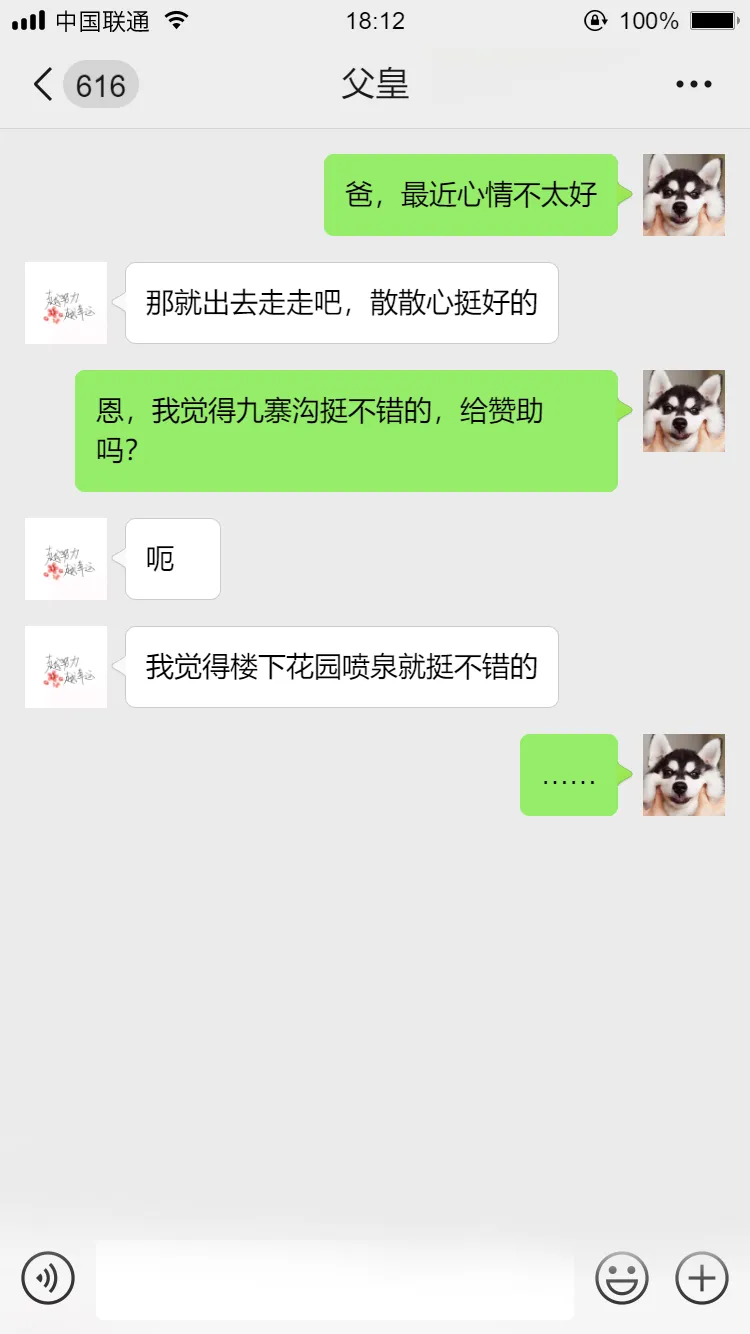Viewport: 750px width, 1334px height.
Task: Open the emoji sticker panel
Action: (622, 1278)
